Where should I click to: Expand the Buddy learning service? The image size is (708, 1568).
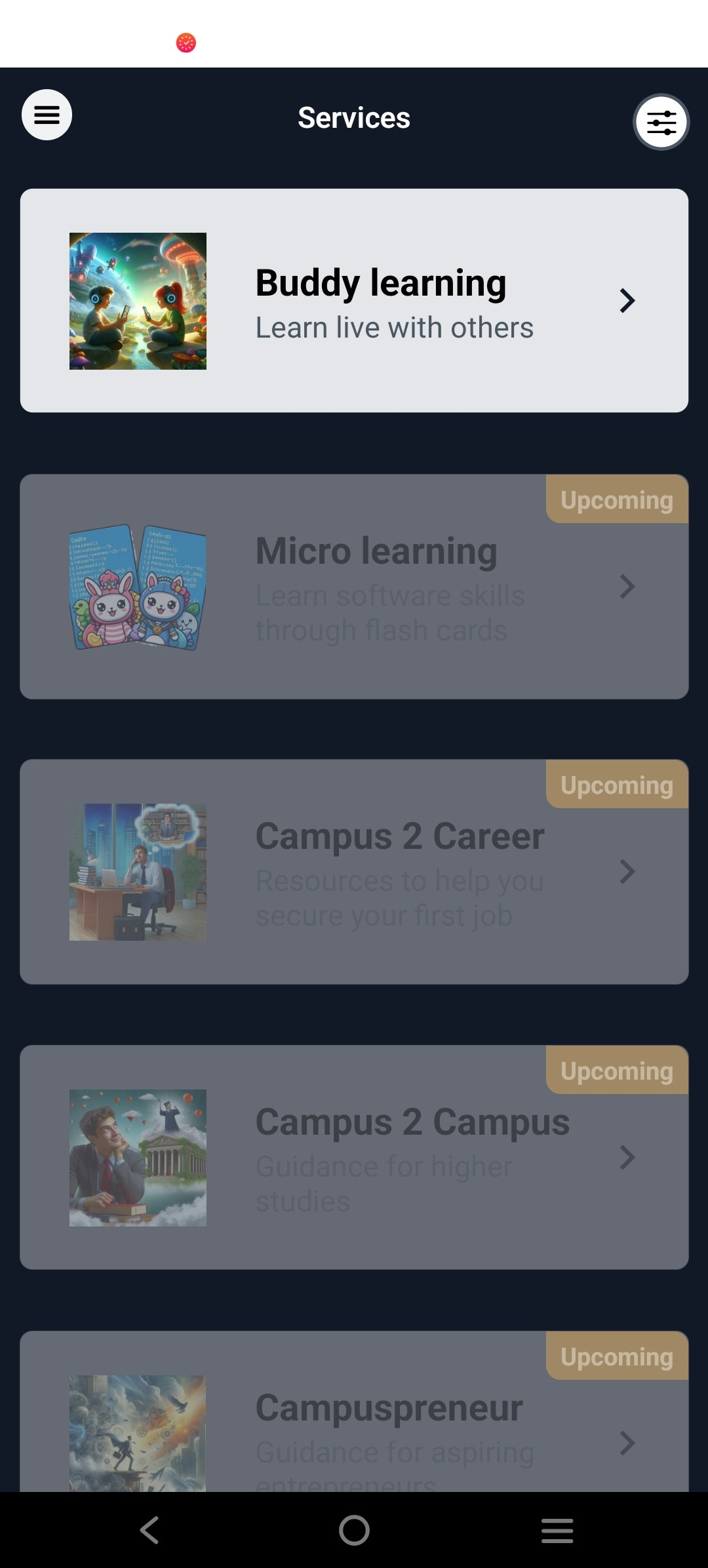pyautogui.click(x=627, y=301)
